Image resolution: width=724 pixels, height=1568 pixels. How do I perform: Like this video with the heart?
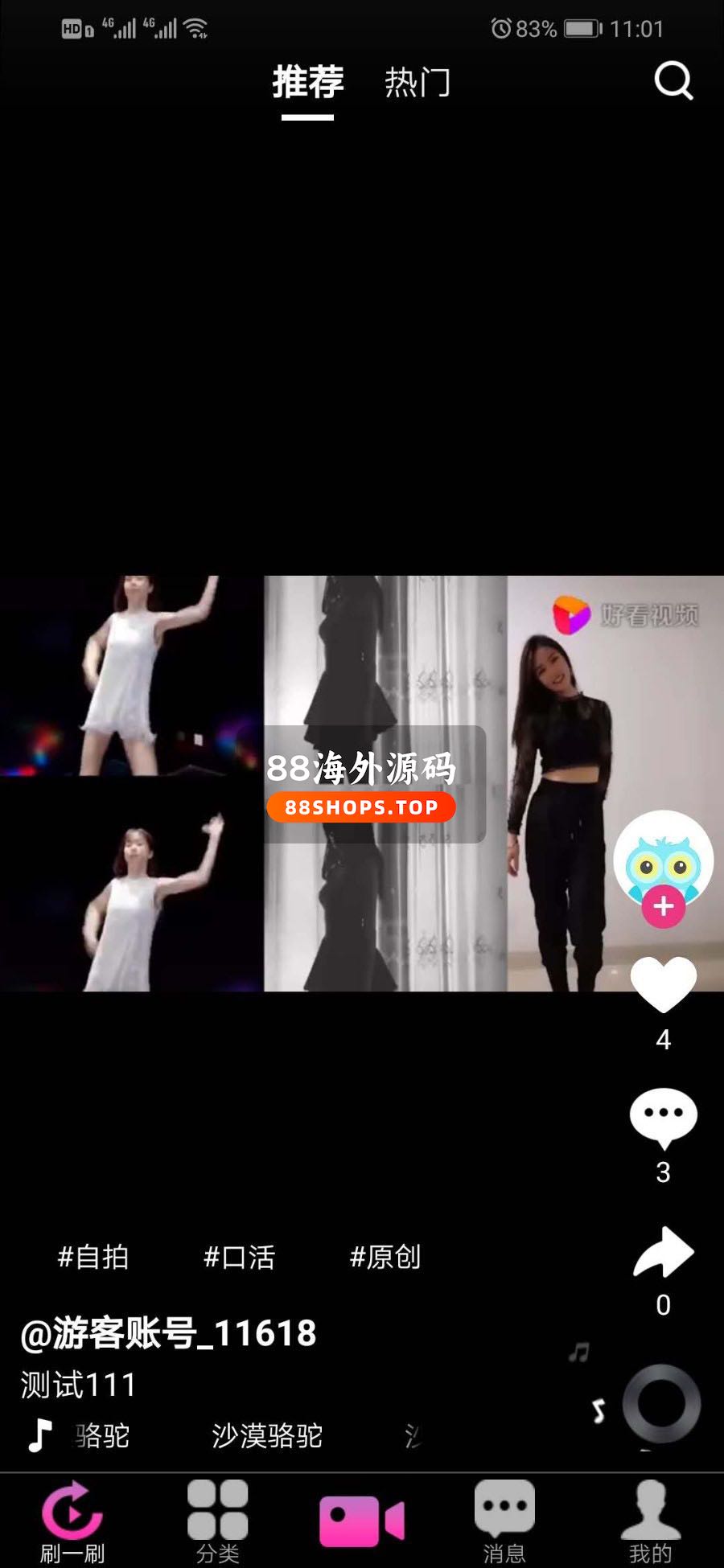[663, 984]
